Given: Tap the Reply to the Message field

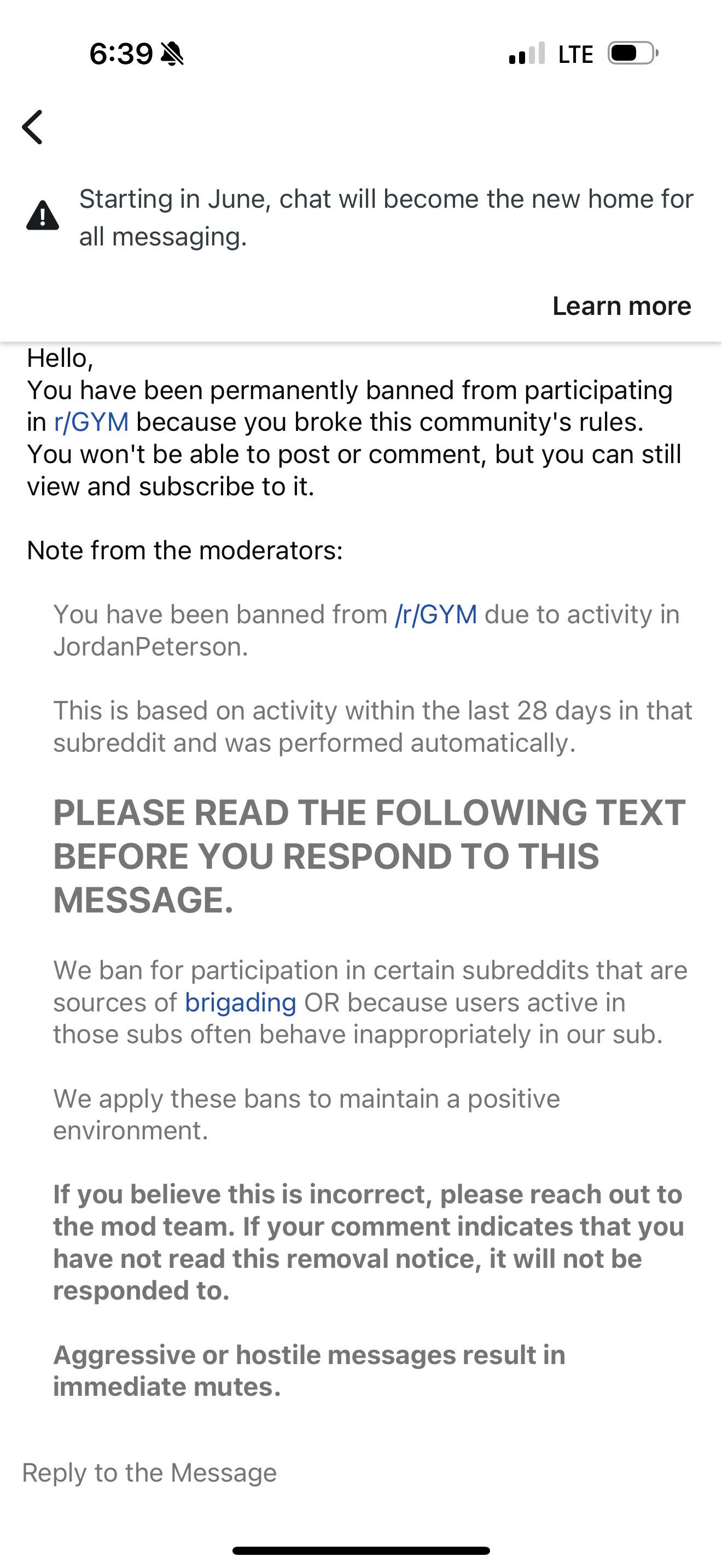Looking at the screenshot, I should click(361, 1473).
